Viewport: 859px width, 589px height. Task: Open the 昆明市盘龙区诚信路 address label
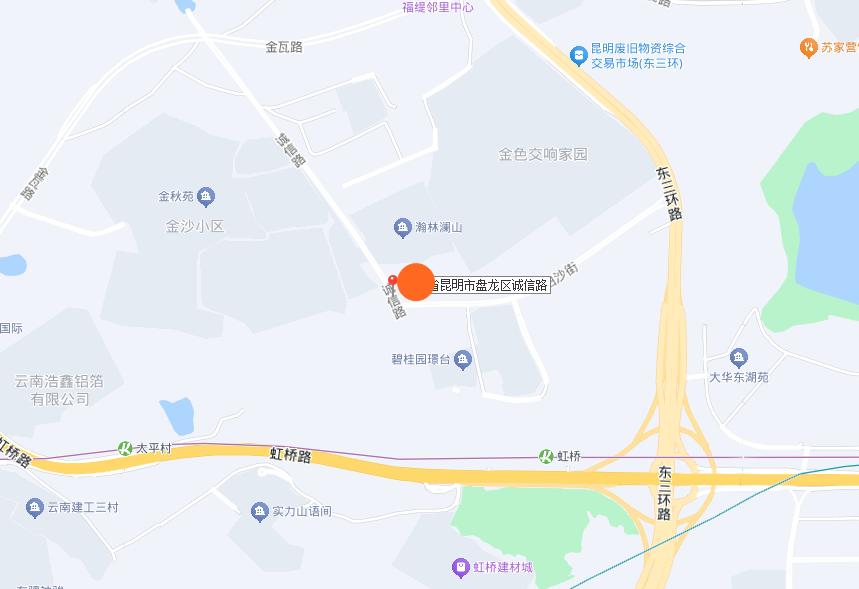491,285
